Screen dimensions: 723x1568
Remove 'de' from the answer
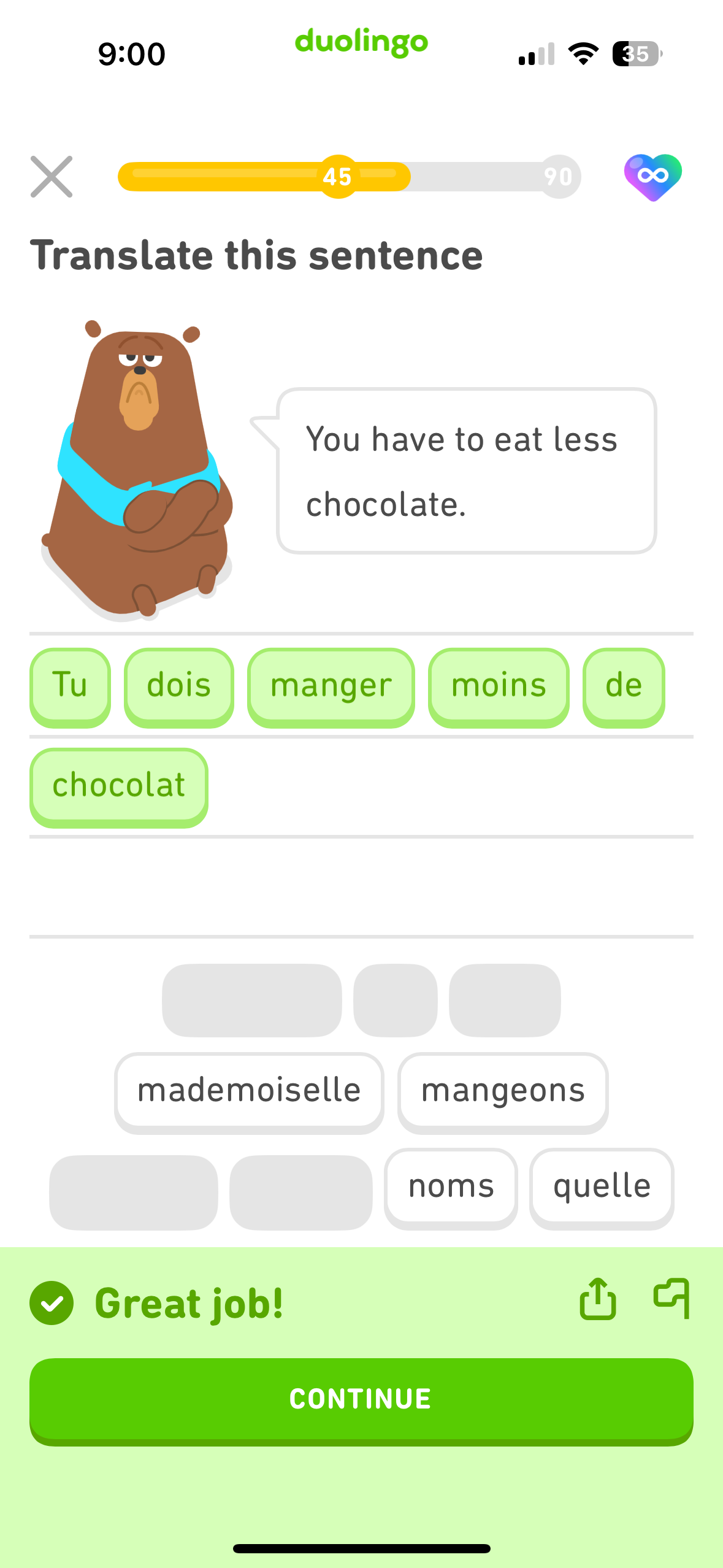click(624, 687)
